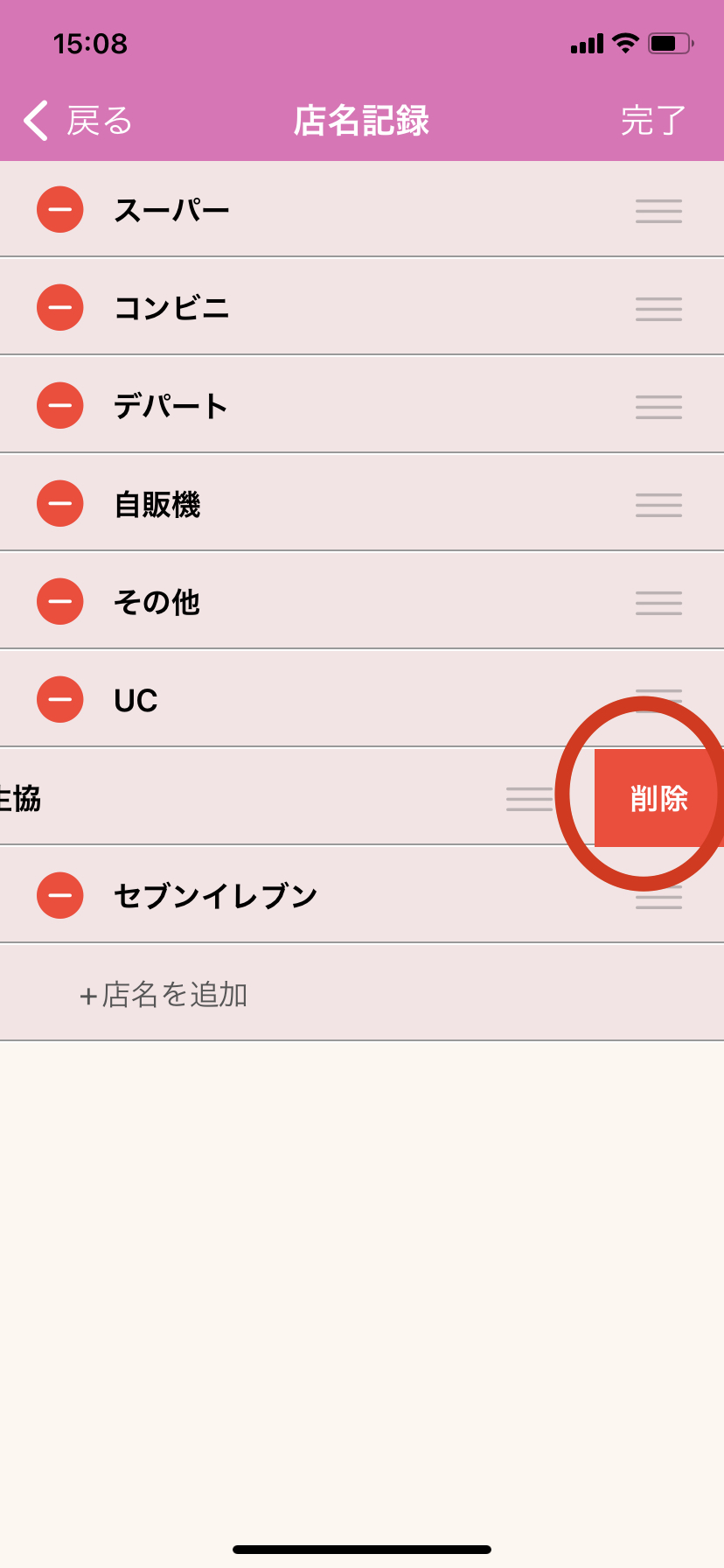Screen dimensions: 724x1568
Task: Tap the red minus beside デパート
Action: coord(60,406)
